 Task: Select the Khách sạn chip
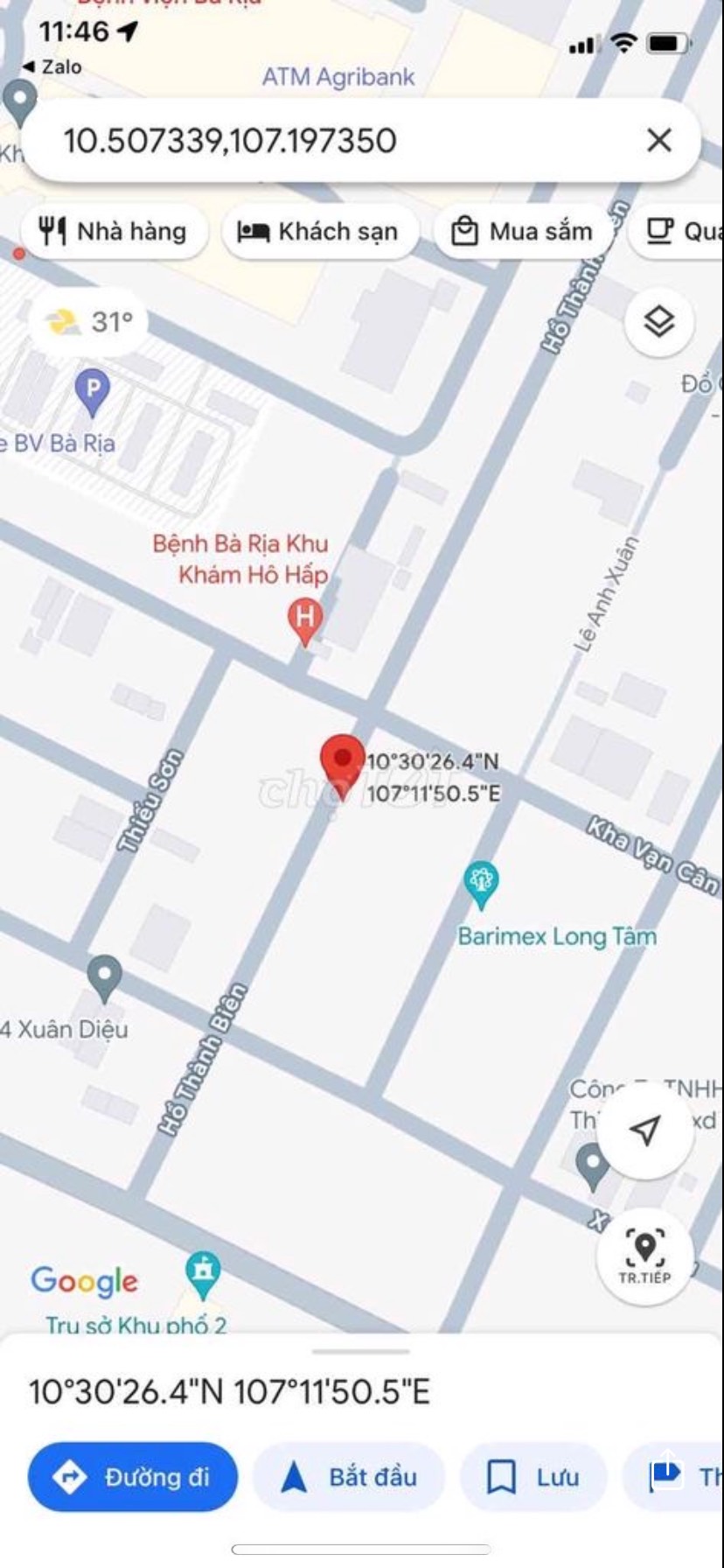click(320, 232)
